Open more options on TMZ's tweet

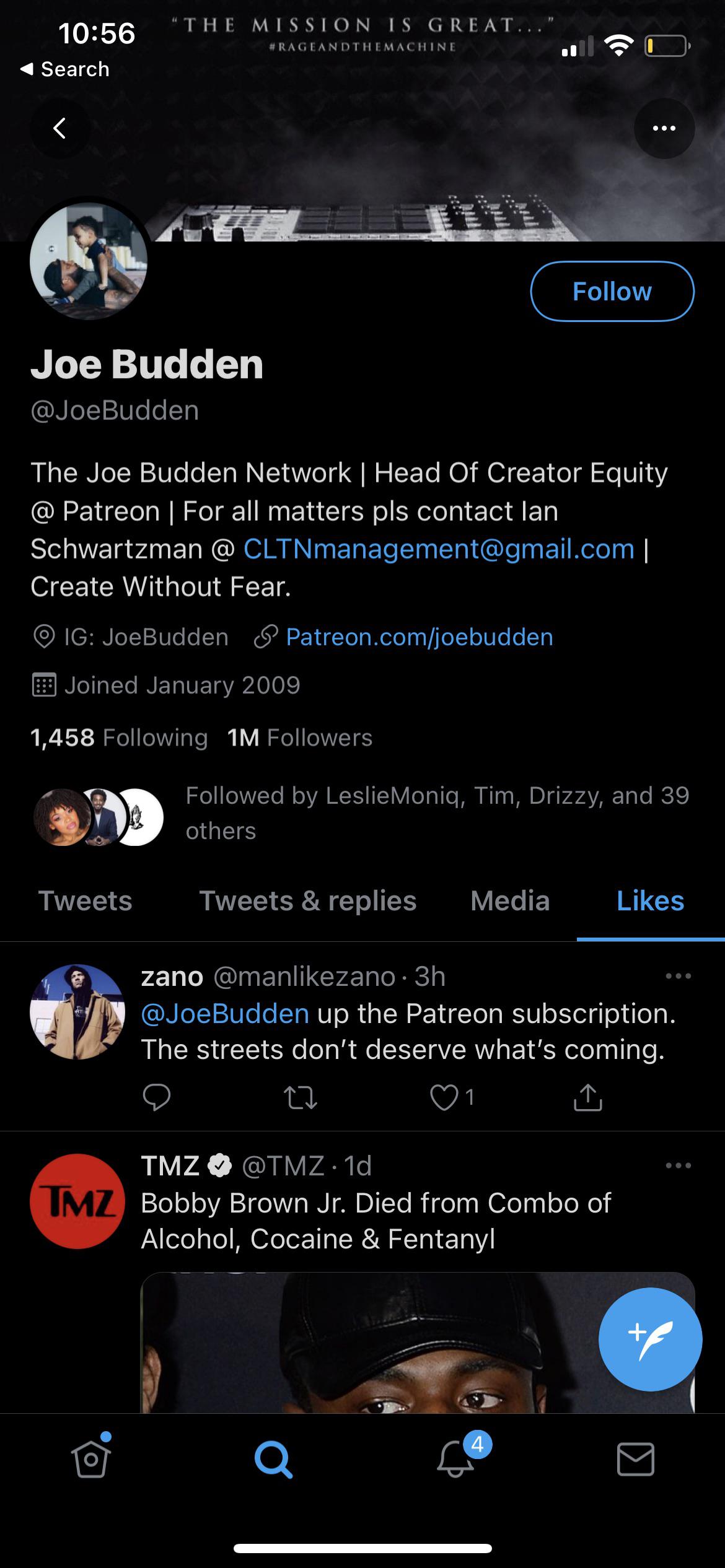coord(678,1165)
